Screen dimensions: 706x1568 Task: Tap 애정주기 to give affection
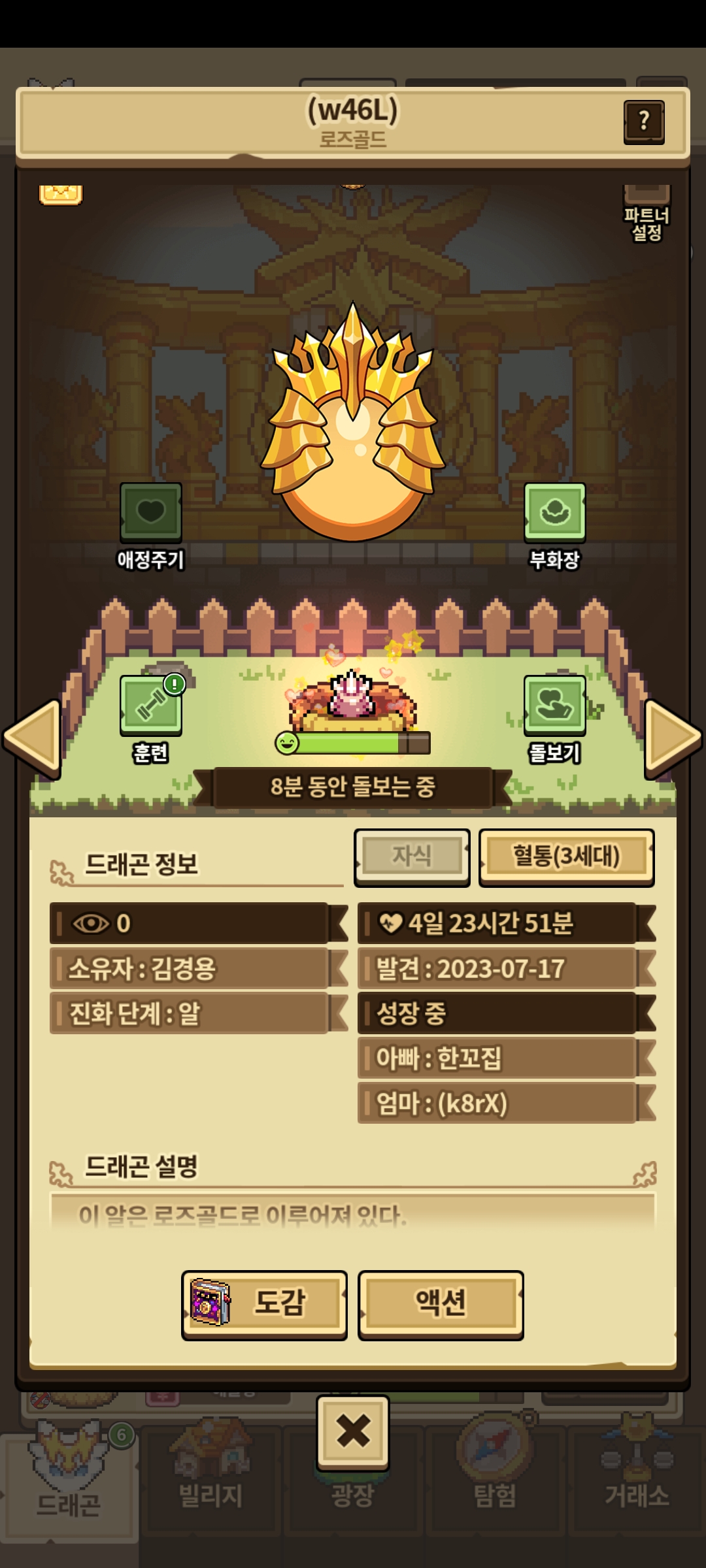tap(151, 514)
